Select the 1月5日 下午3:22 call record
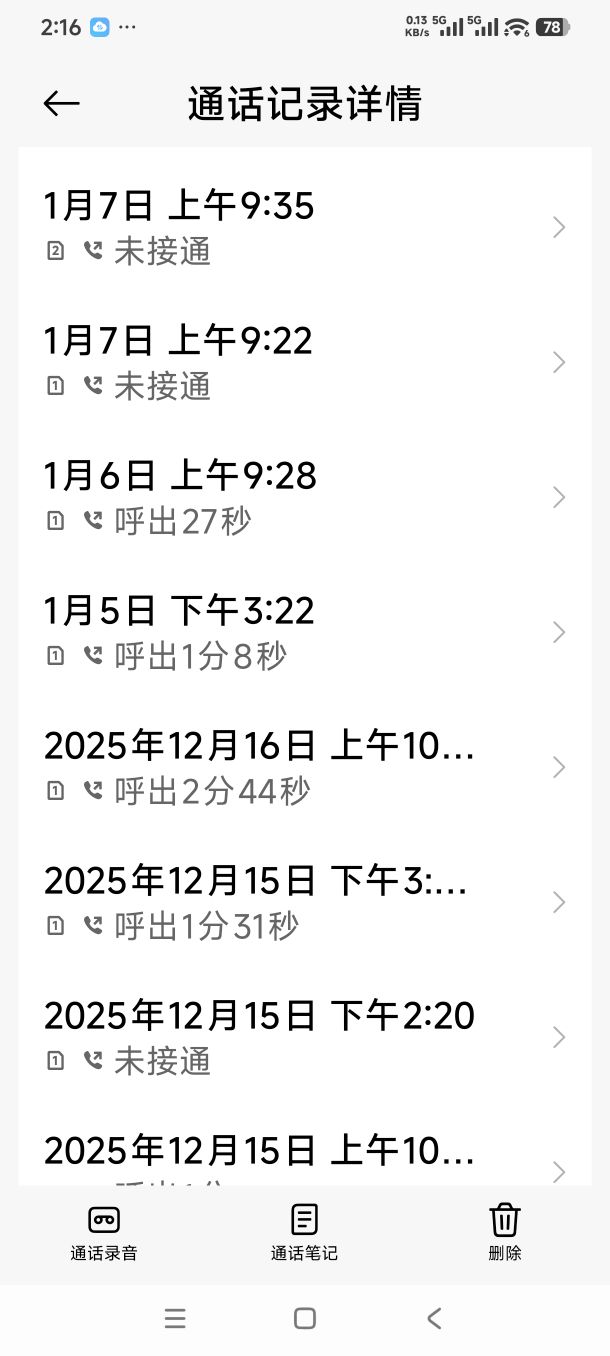Viewport: 610px width, 1356px height. pos(304,632)
